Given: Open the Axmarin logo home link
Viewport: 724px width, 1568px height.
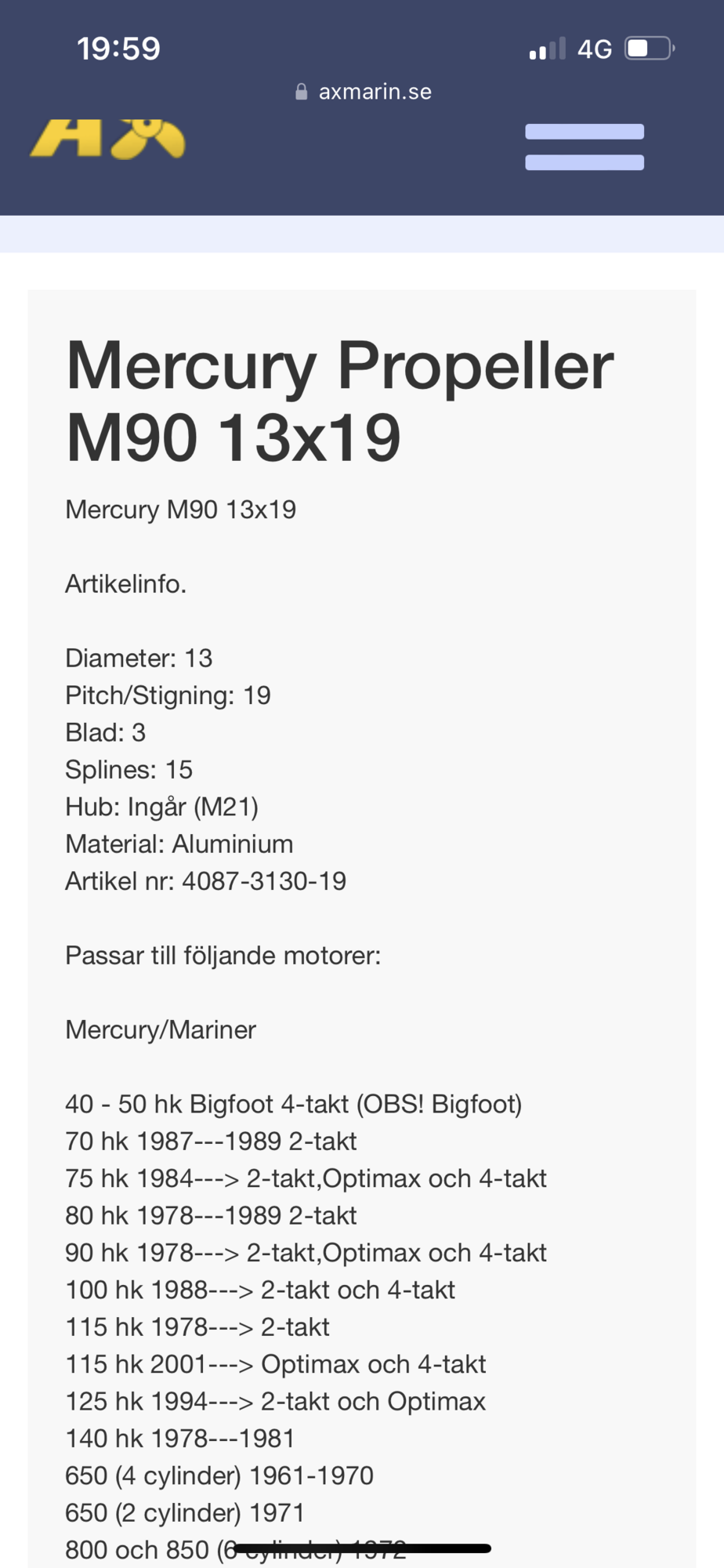Looking at the screenshot, I should point(107,139).
